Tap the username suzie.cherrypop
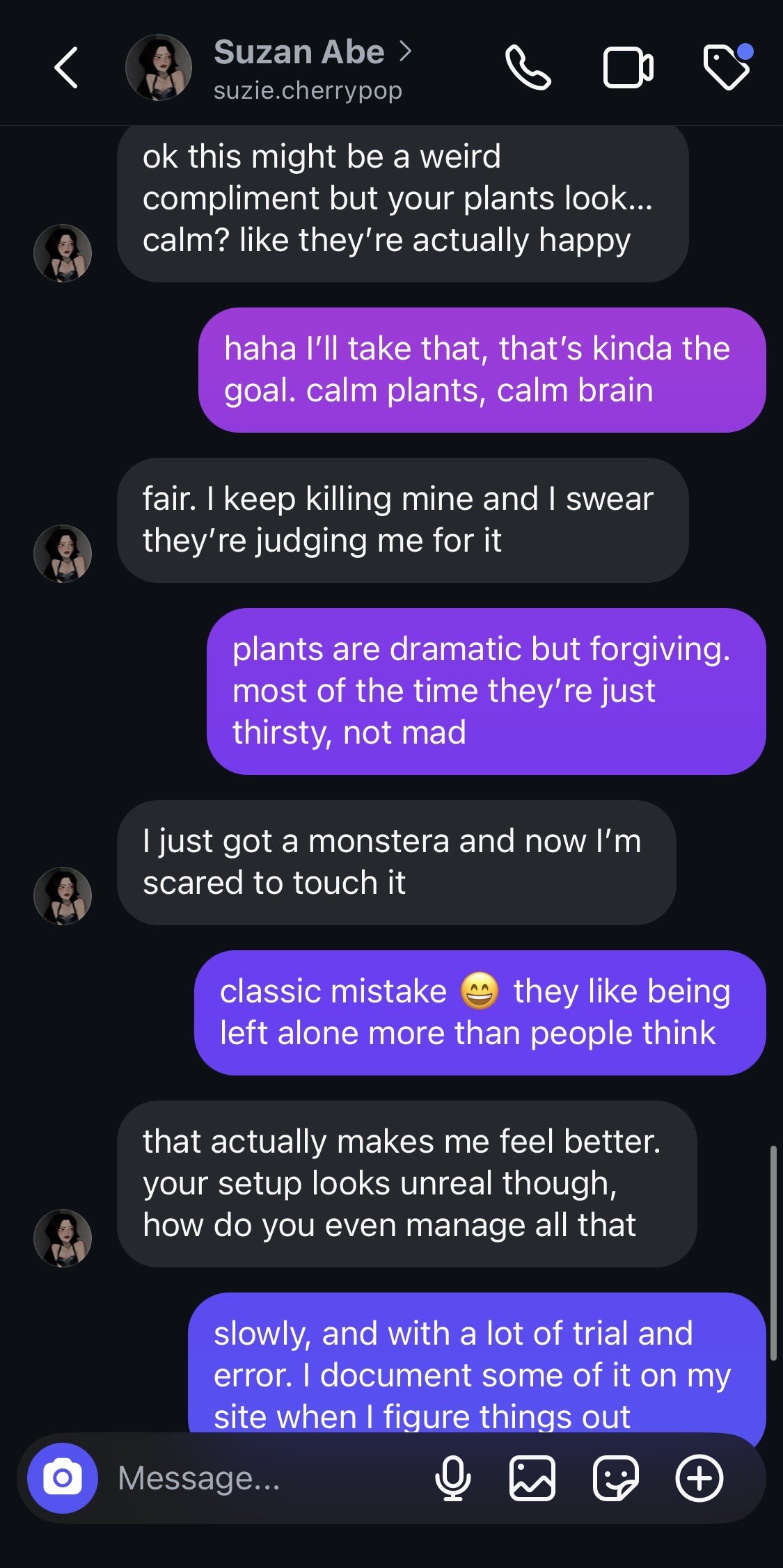 (308, 90)
